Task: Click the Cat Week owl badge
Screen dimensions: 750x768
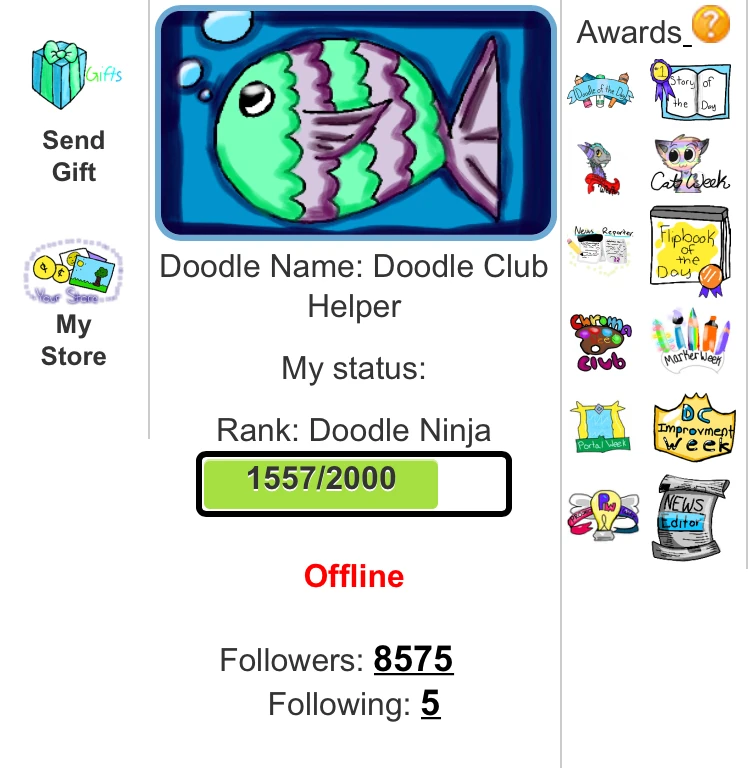Action: coord(690,168)
